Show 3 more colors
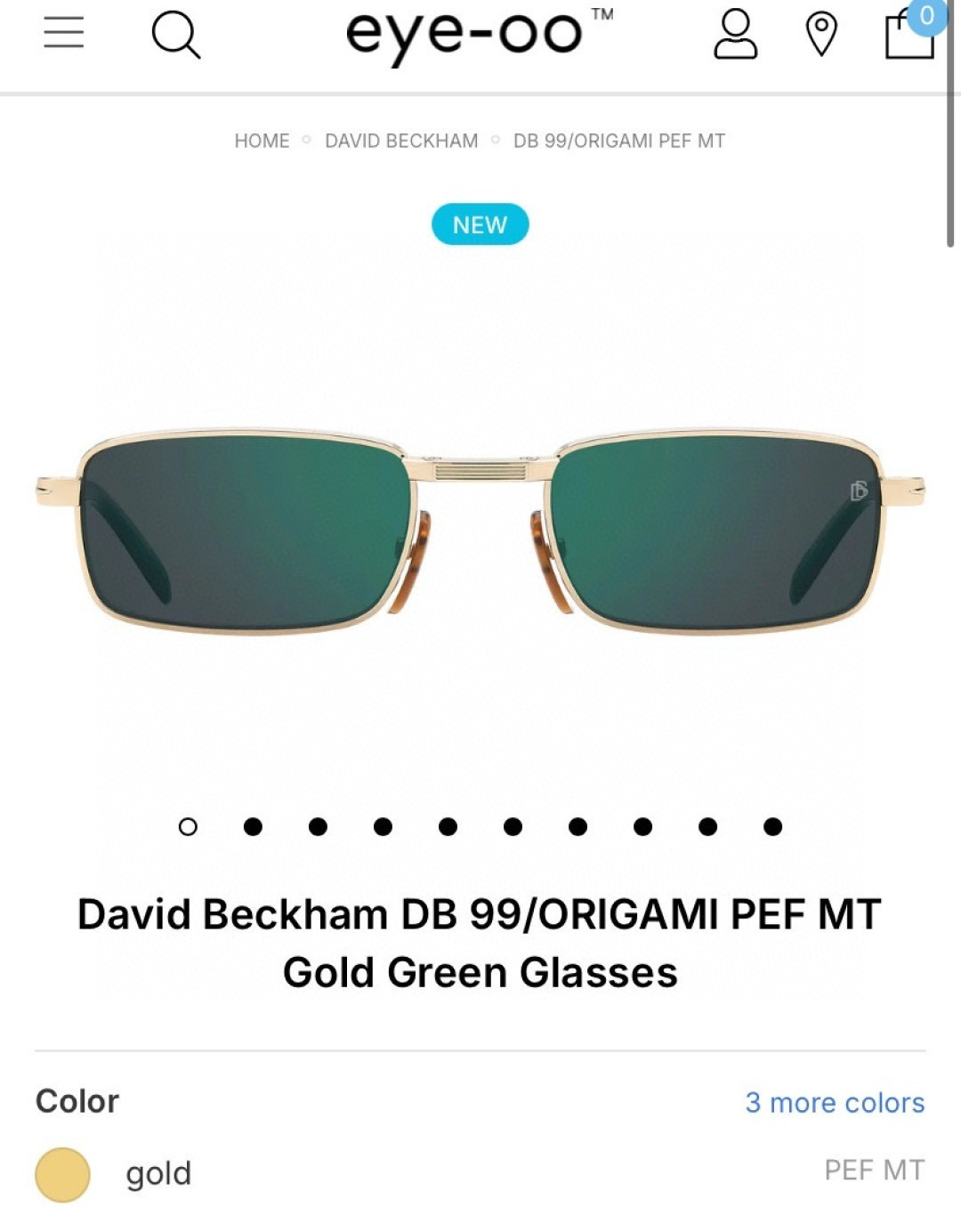This screenshot has height=1232, width=961. 835,1102
